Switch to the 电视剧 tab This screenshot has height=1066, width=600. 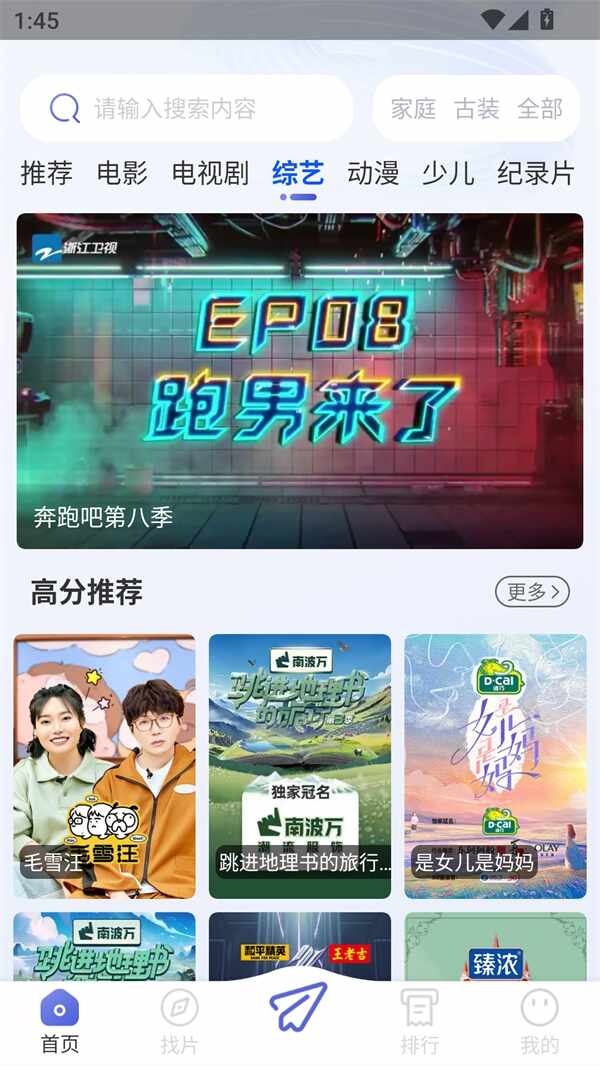tap(210, 173)
